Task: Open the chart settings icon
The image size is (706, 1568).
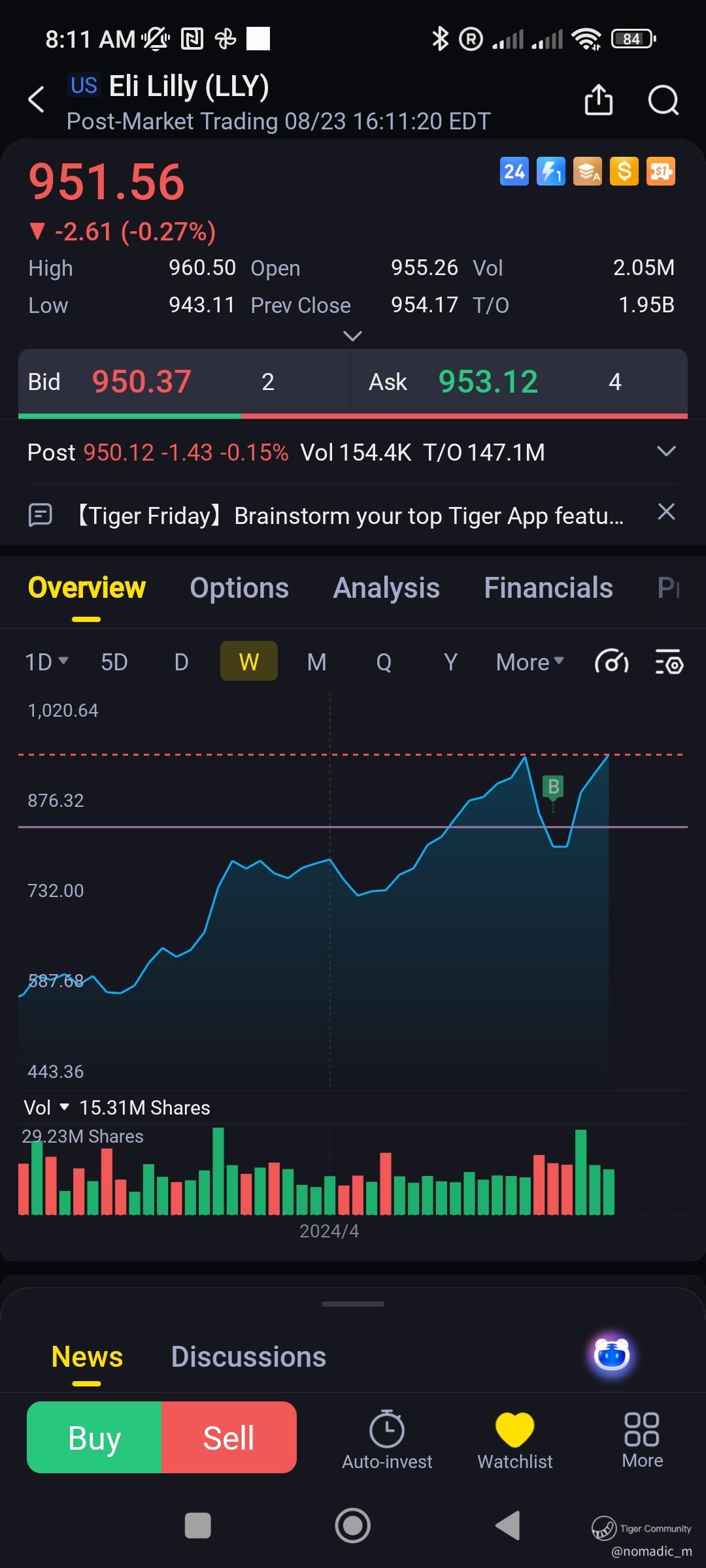Action: click(669, 662)
